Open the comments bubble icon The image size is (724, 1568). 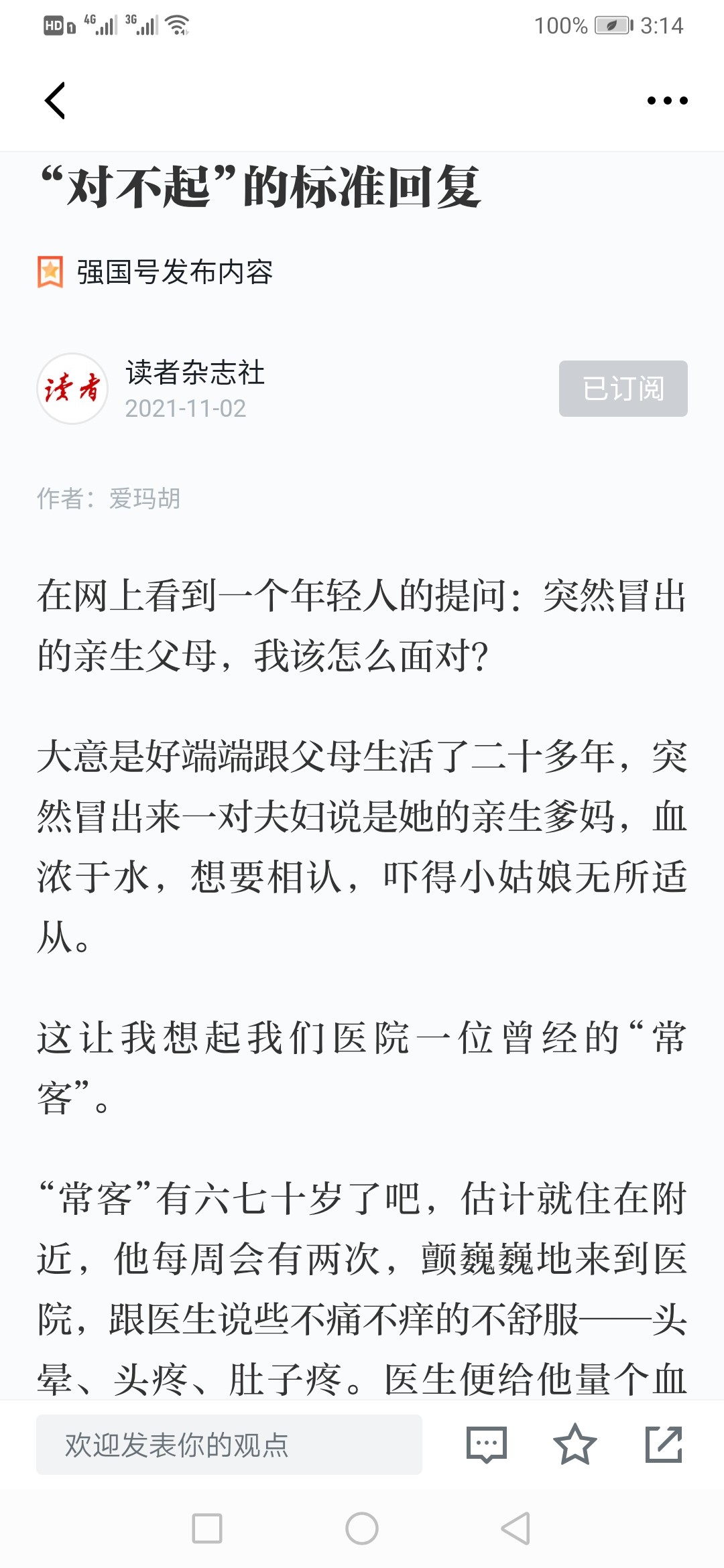point(487,1445)
